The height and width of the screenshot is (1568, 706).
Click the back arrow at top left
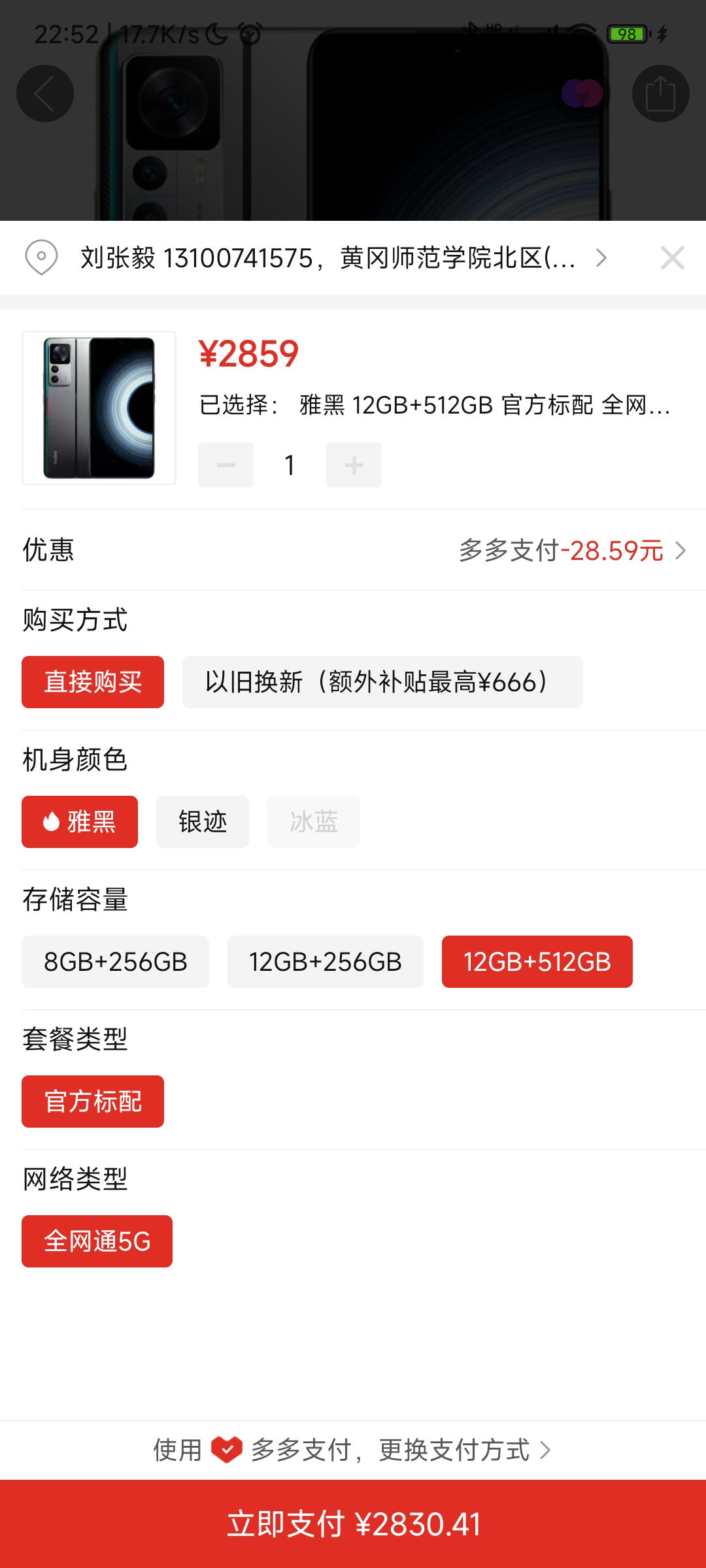click(x=44, y=93)
